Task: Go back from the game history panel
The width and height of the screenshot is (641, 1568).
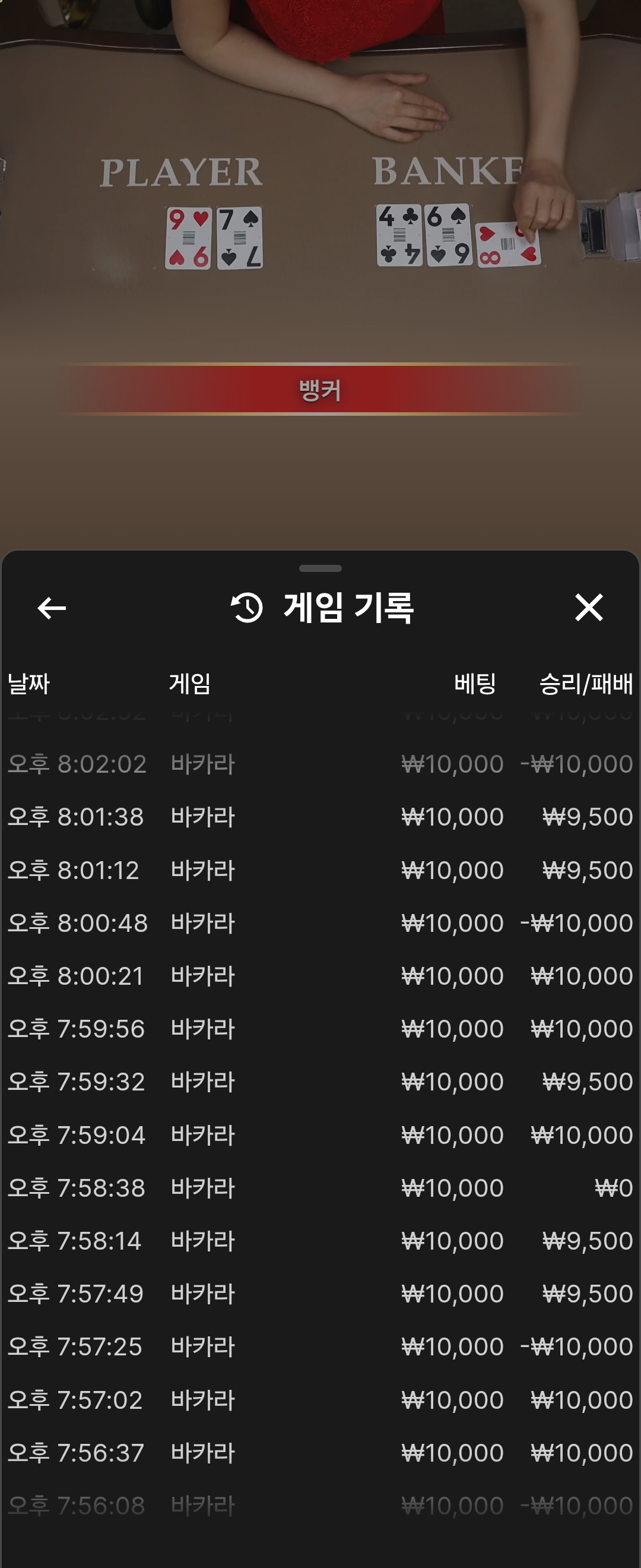Action: [x=52, y=608]
